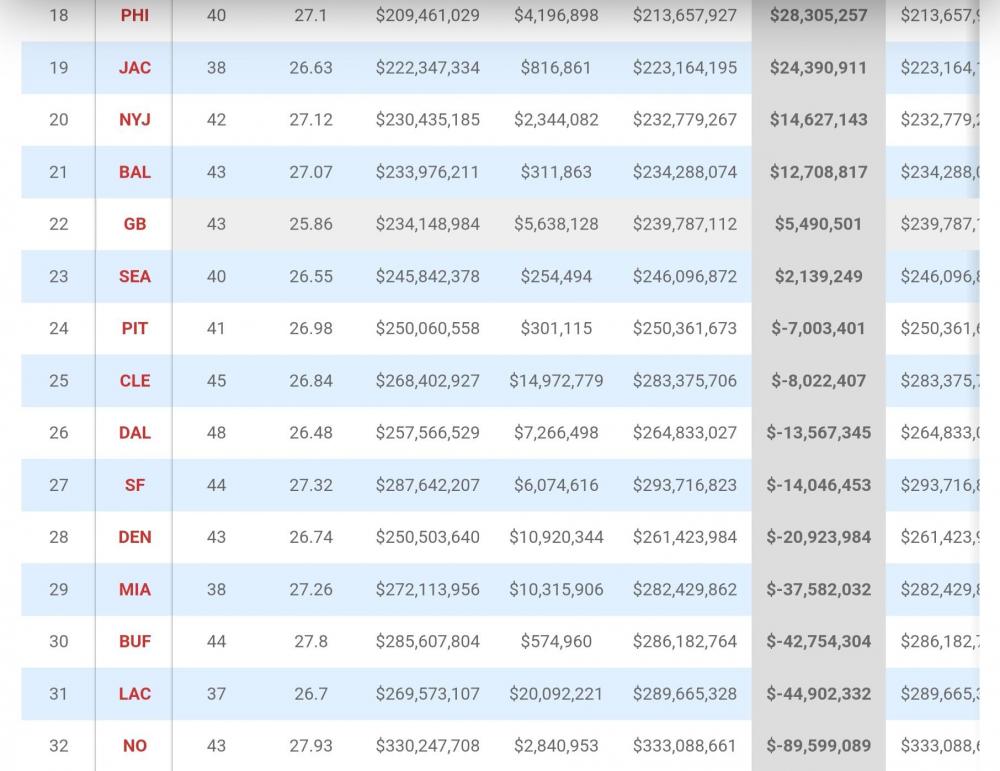View the PIT team page
Screen dimensions: 1000x771
pyautogui.click(x=134, y=328)
